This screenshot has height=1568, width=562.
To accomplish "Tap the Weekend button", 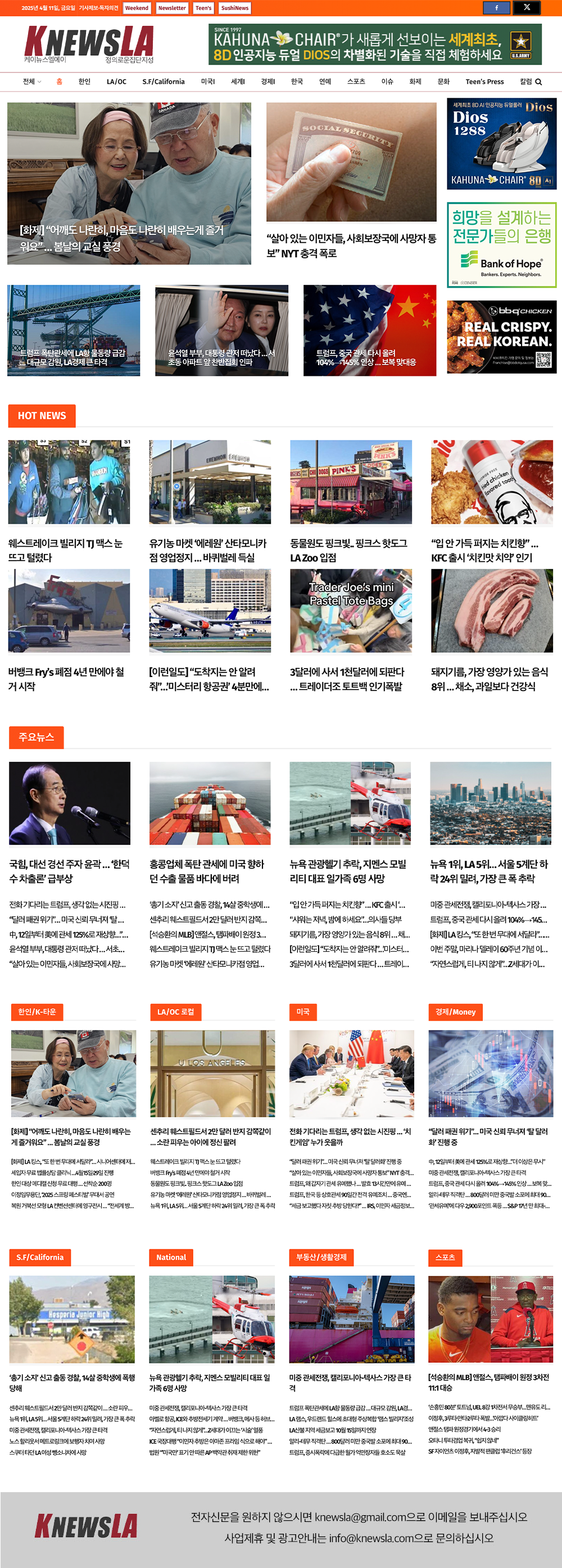I will 137,8.
